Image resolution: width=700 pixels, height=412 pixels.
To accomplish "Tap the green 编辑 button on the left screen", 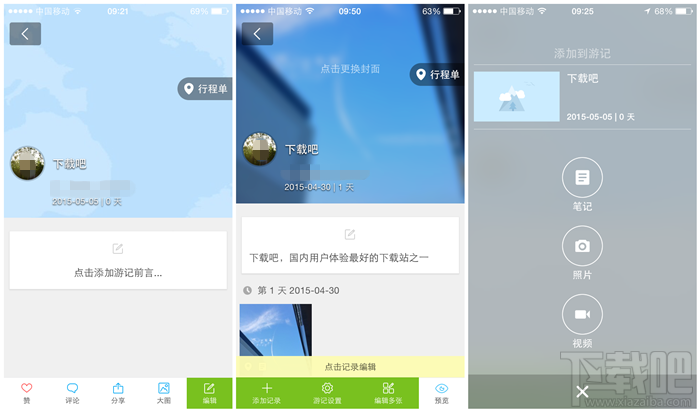I will [209, 393].
